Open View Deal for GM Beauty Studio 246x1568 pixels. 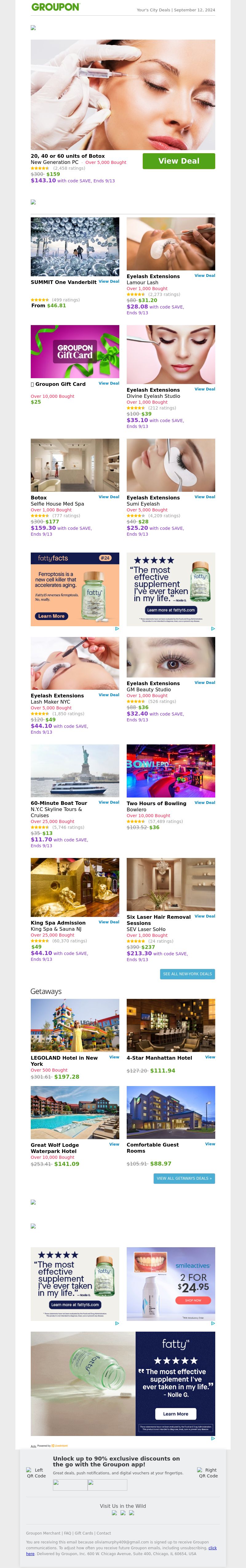(204, 682)
